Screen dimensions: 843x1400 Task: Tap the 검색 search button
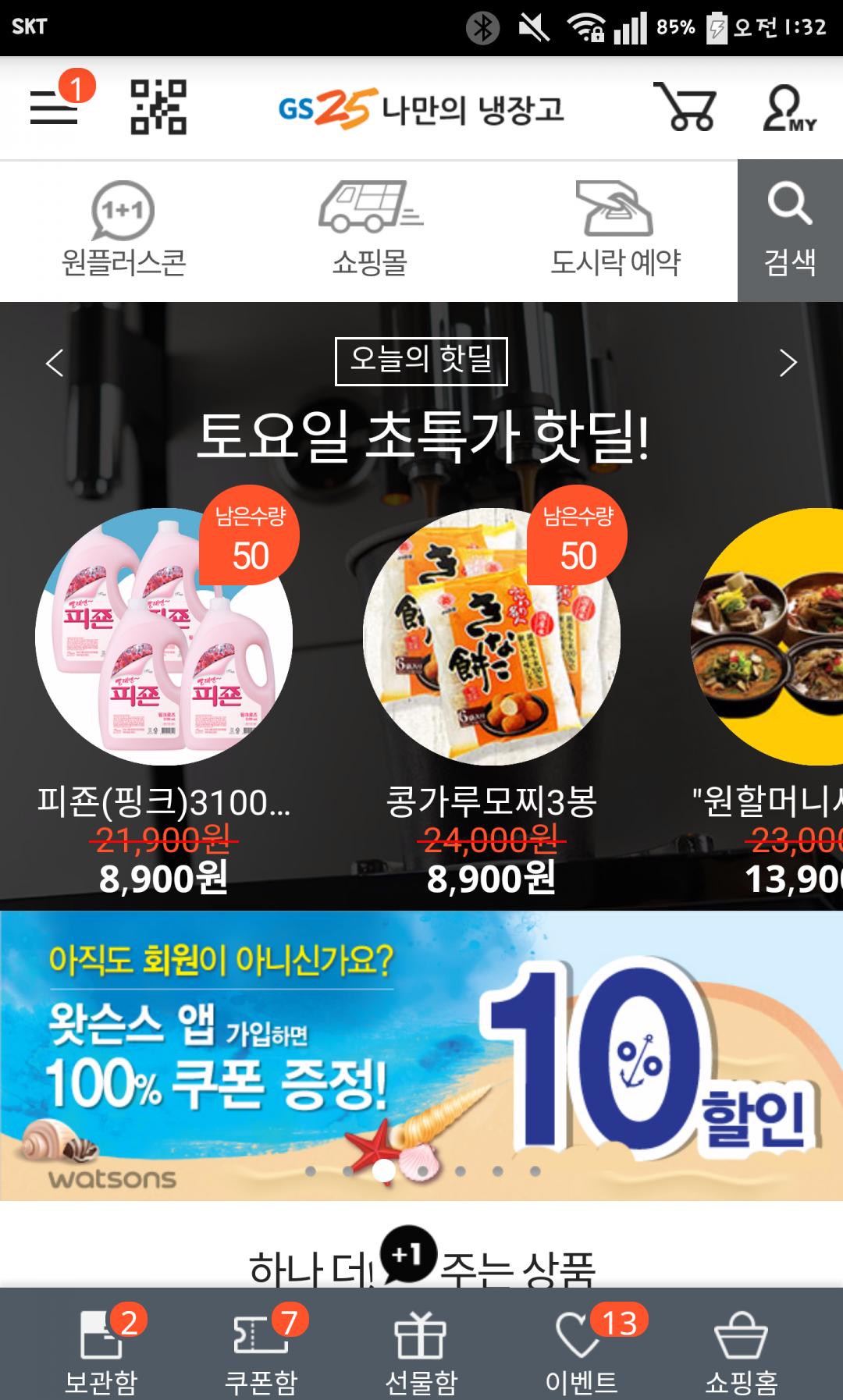[790, 231]
